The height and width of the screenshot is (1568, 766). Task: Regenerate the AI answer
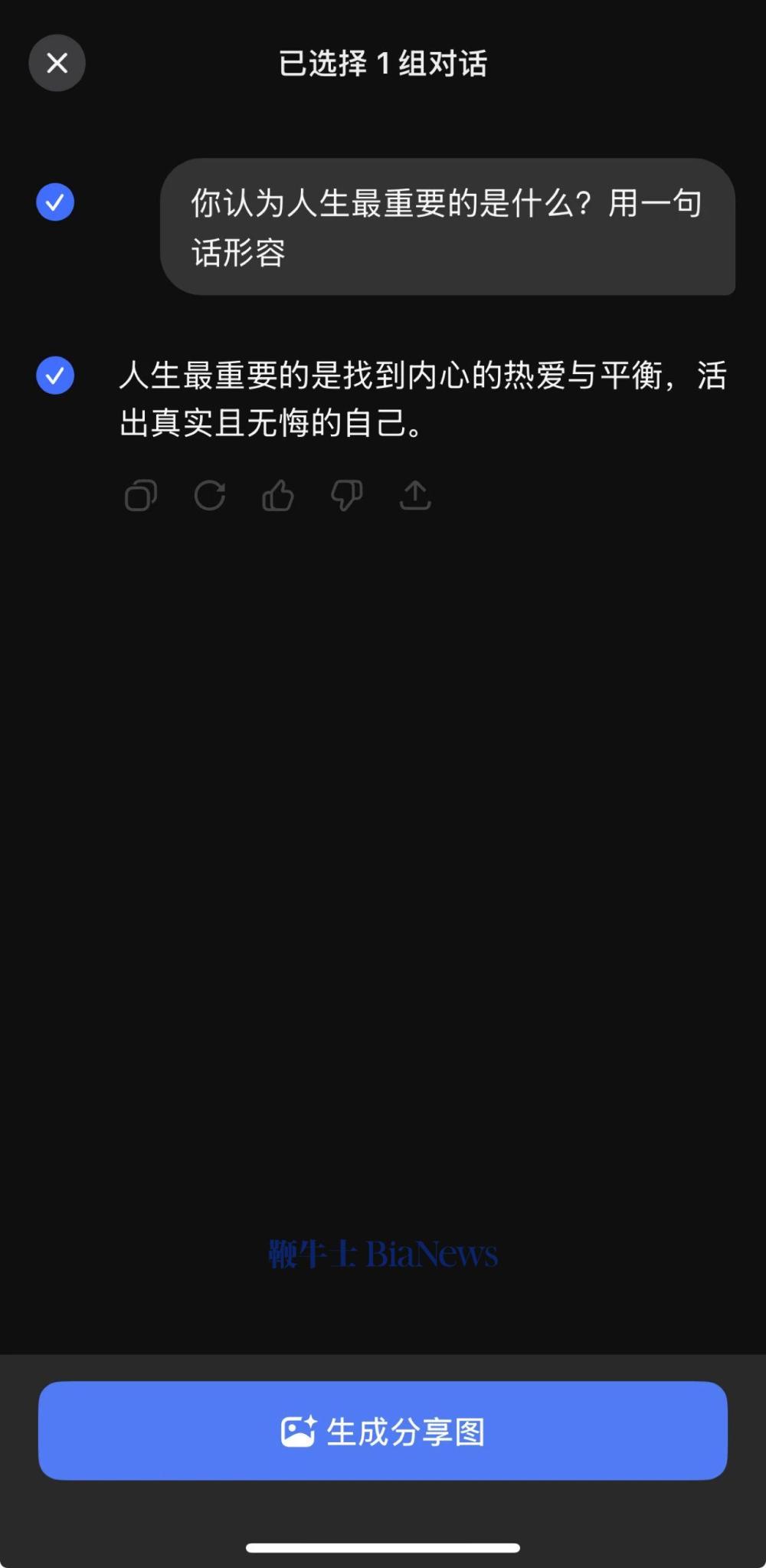coord(209,495)
